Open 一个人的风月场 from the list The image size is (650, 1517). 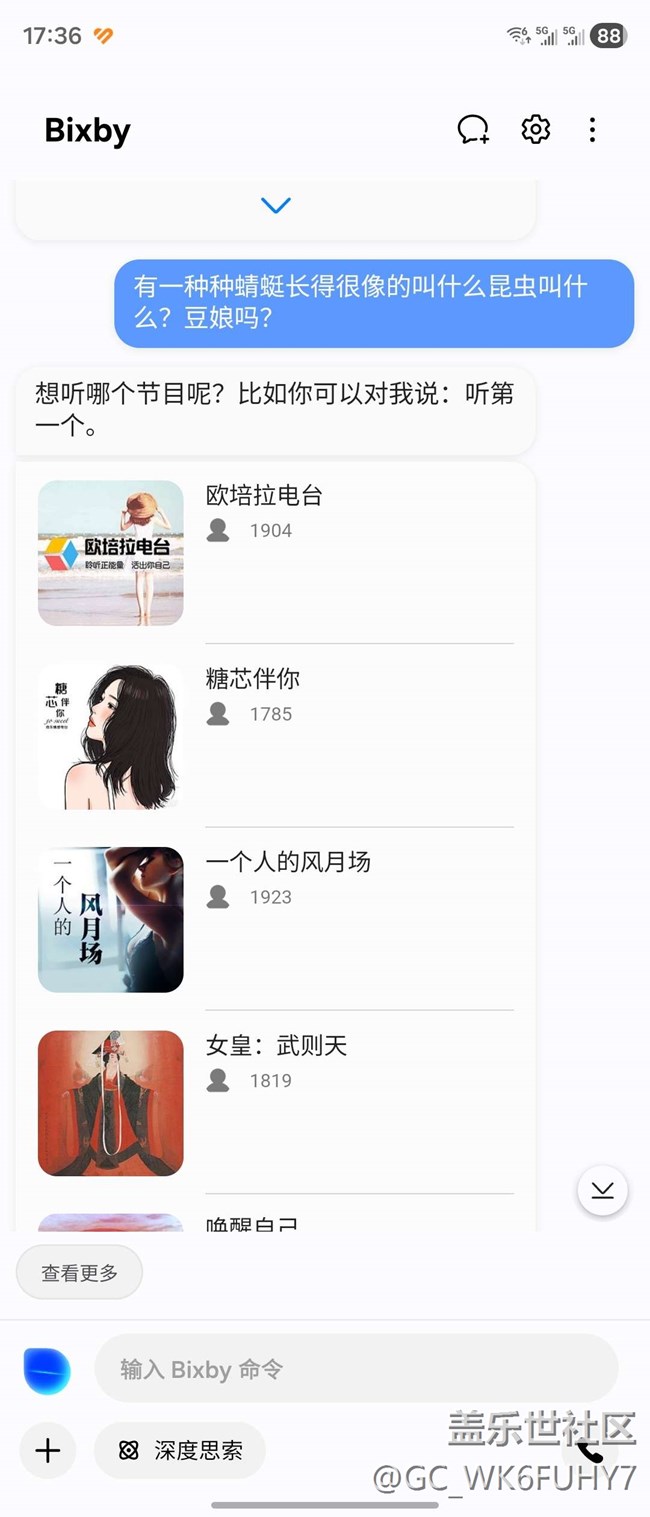[288, 862]
